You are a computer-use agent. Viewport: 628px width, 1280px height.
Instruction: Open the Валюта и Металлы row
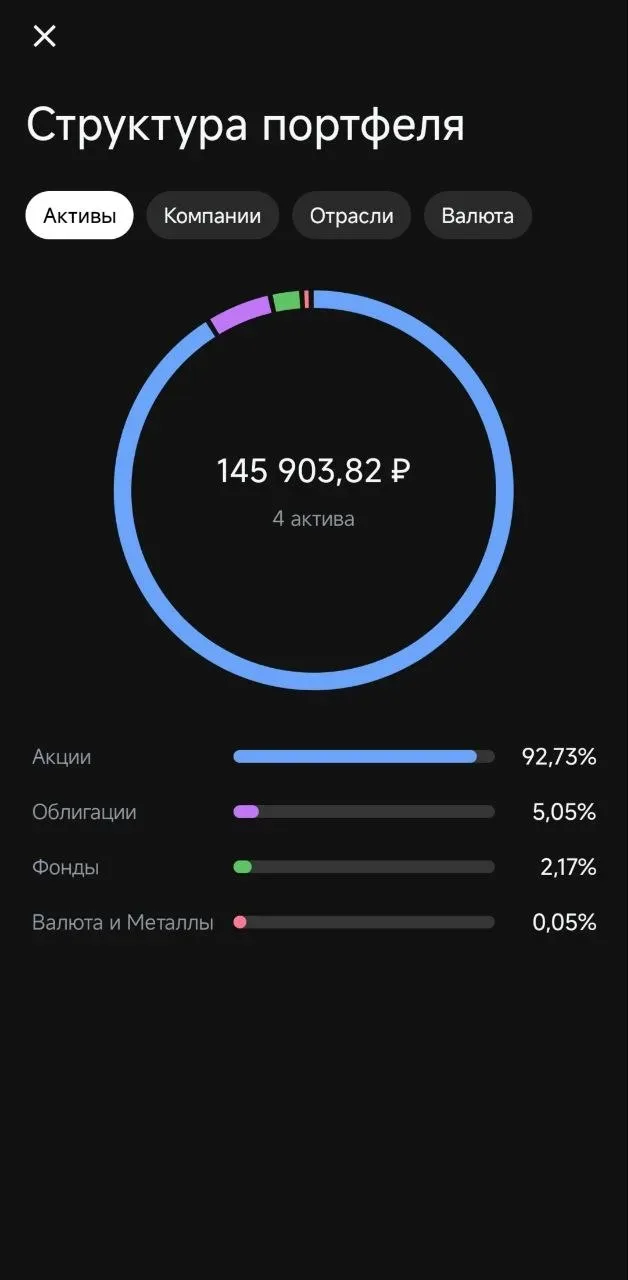(x=314, y=922)
